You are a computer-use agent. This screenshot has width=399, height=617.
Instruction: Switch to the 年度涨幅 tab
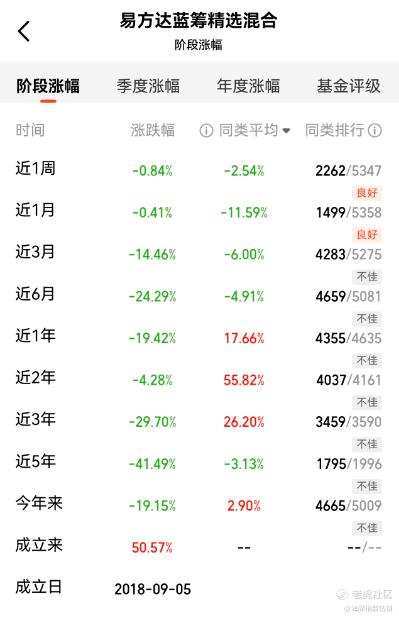[x=248, y=86]
